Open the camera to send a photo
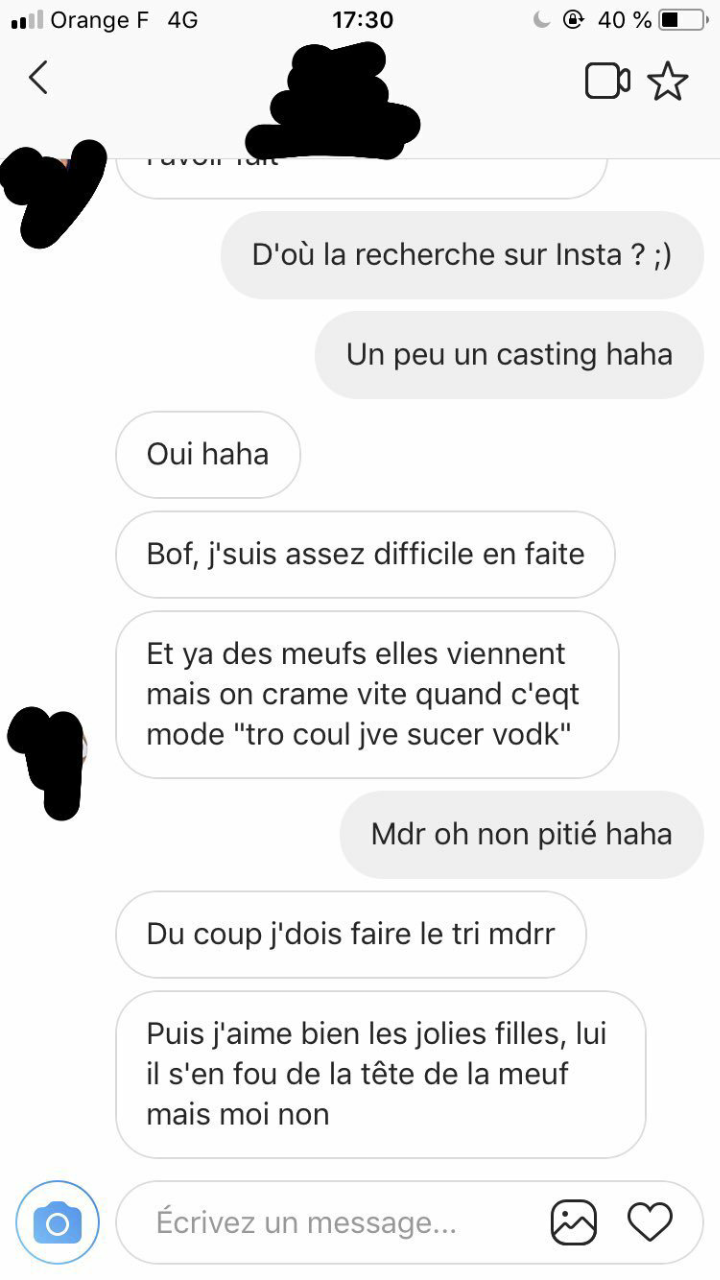Image resolution: width=720 pixels, height=1280 pixels. (58, 1223)
